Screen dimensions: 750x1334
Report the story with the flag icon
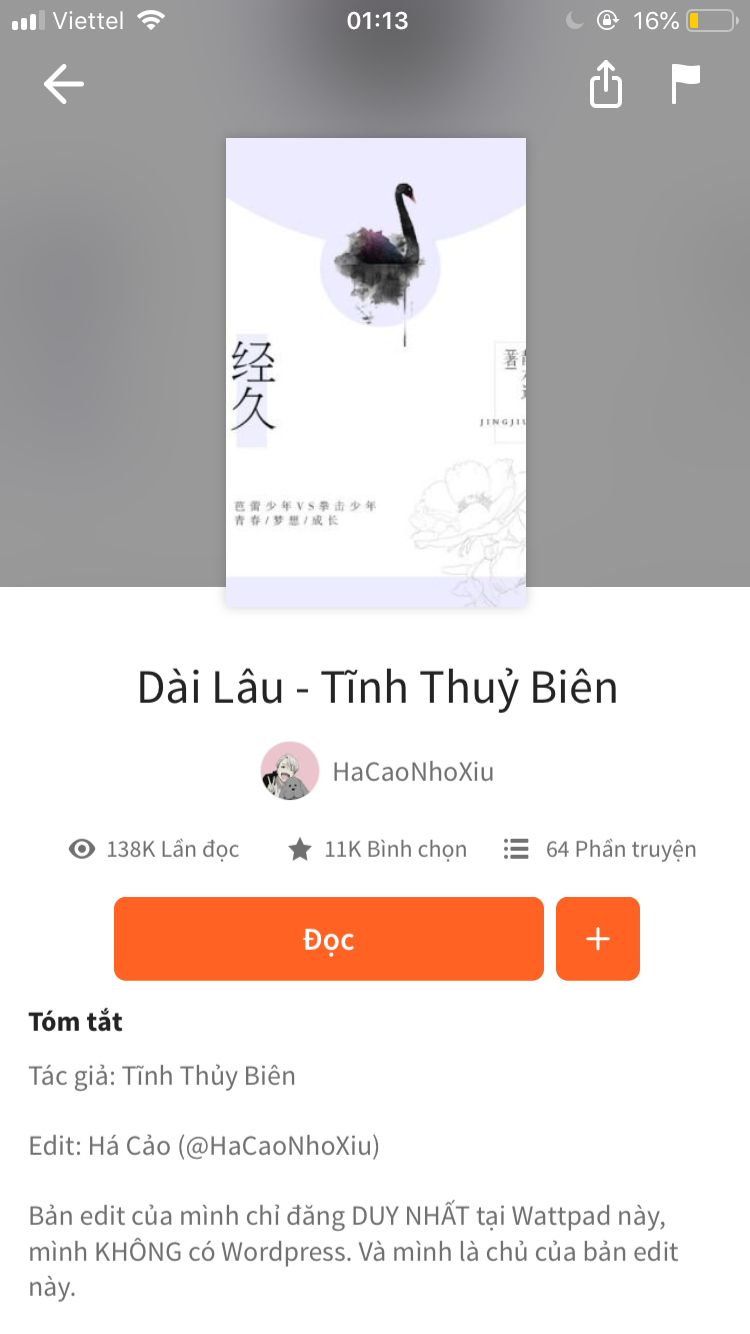pyautogui.click(x=685, y=84)
